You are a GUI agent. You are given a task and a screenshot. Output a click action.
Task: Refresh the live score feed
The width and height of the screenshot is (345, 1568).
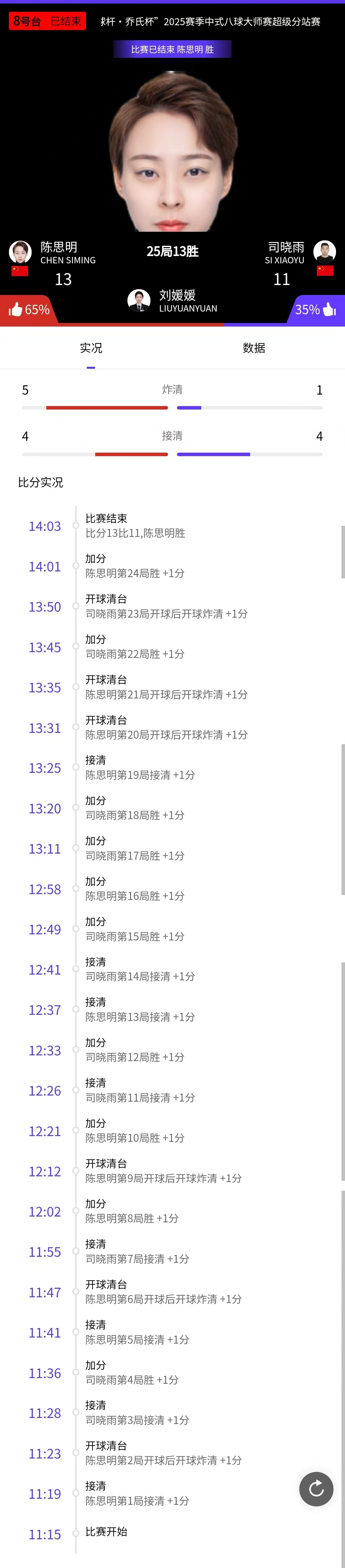point(316,1489)
